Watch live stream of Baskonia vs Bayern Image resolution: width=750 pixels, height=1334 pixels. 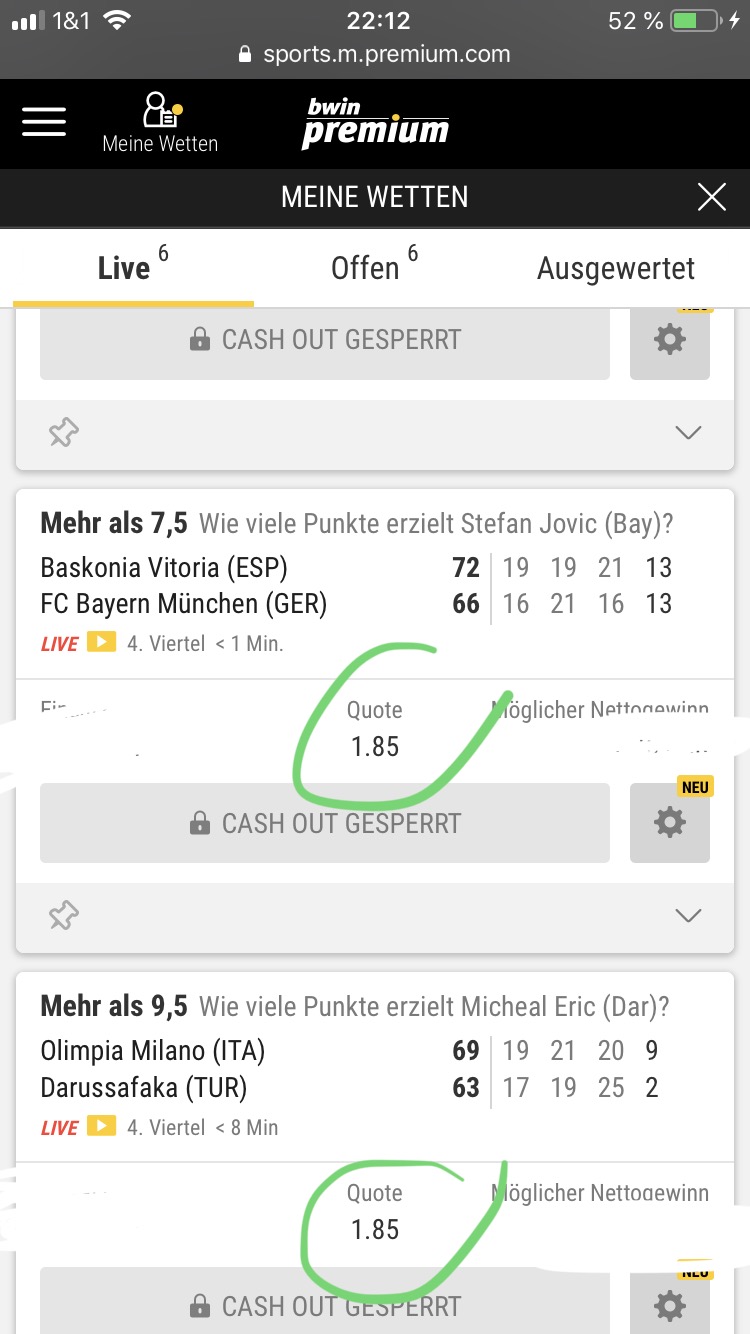point(101,642)
